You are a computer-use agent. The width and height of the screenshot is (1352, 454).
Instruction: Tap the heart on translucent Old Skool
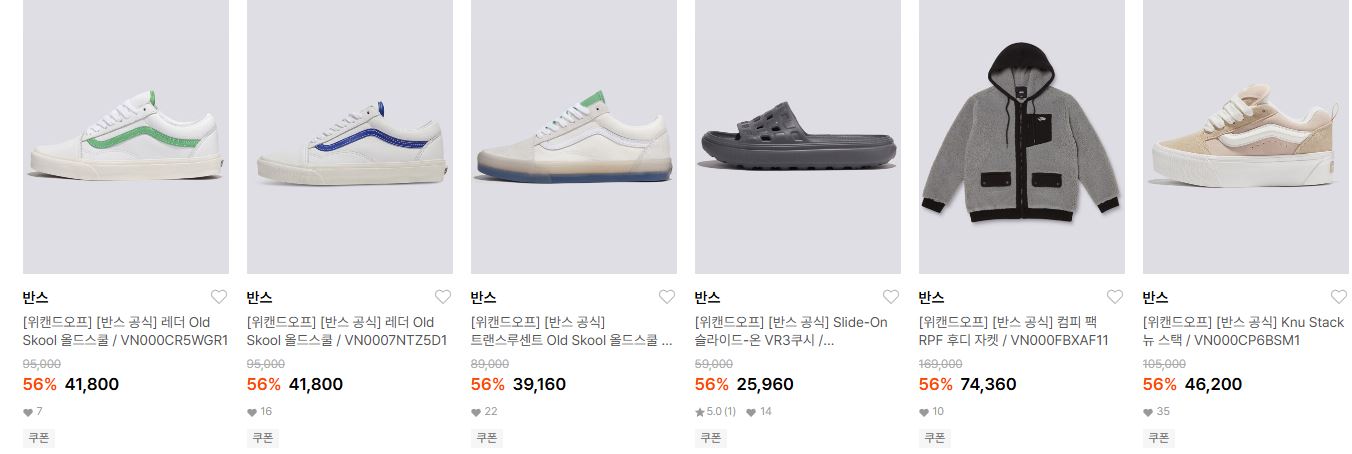pos(667,297)
